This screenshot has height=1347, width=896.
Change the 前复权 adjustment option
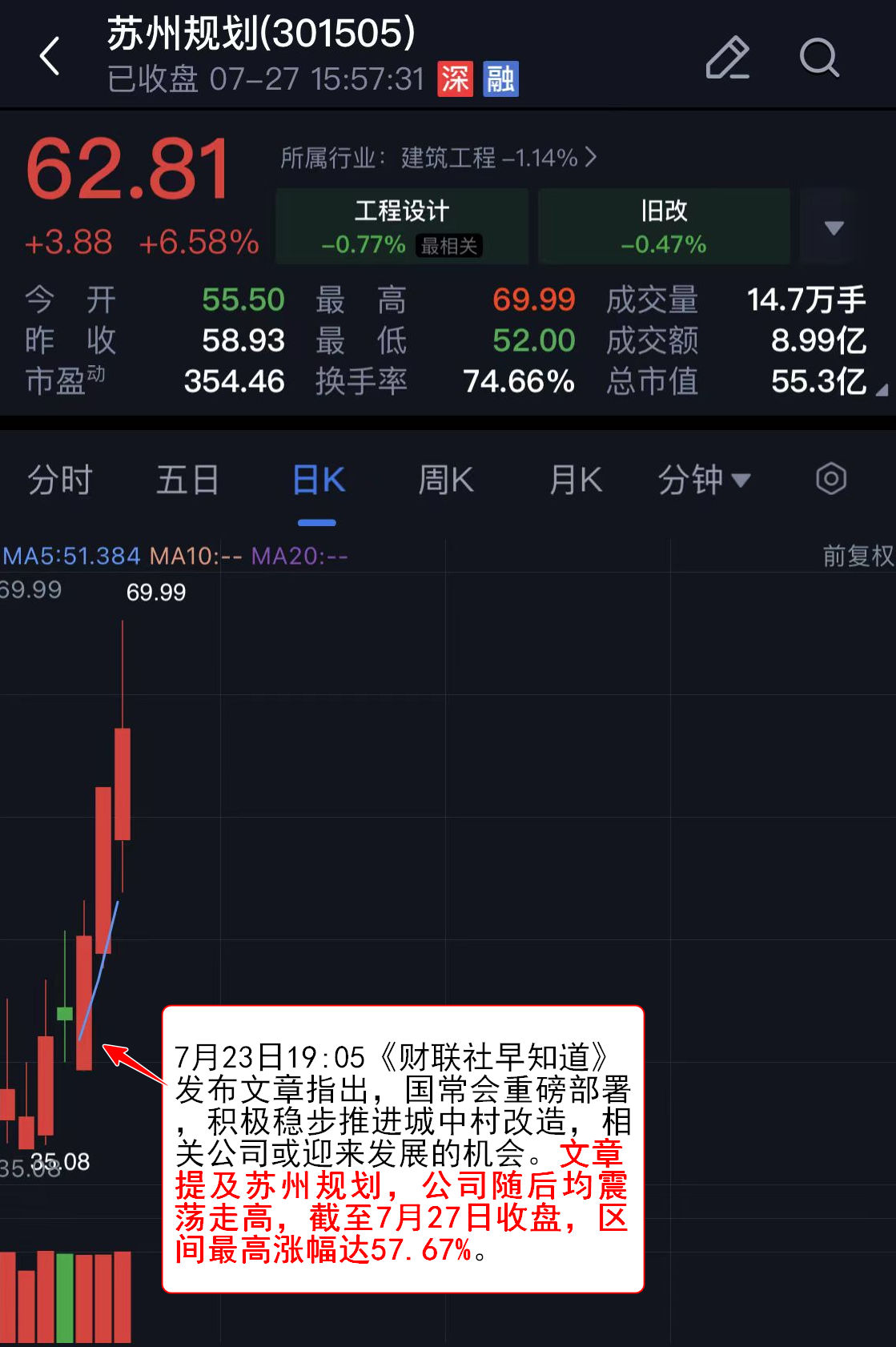coord(858,556)
